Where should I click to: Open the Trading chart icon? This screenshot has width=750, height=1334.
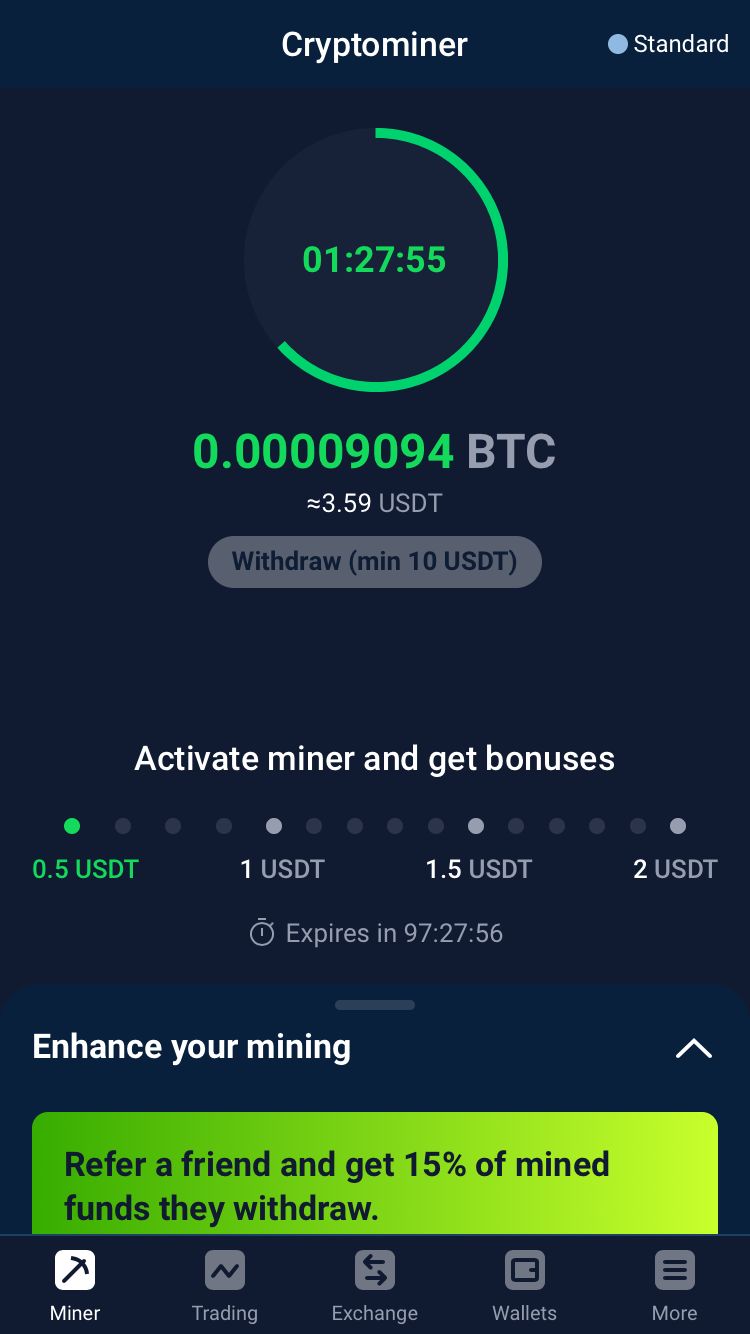tap(224, 1270)
